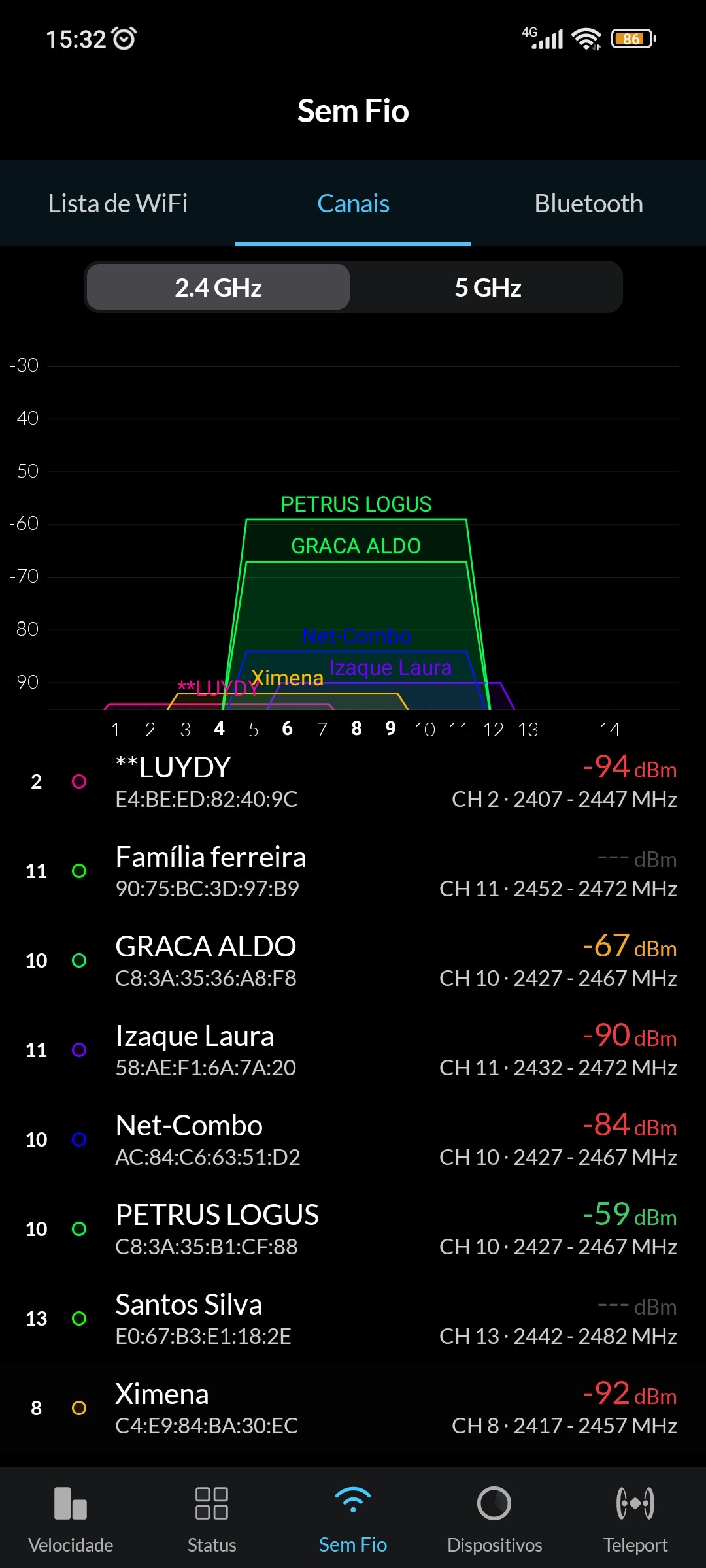The width and height of the screenshot is (706, 1568).
Task: Select the Família ferreira network row
Action: point(353,872)
